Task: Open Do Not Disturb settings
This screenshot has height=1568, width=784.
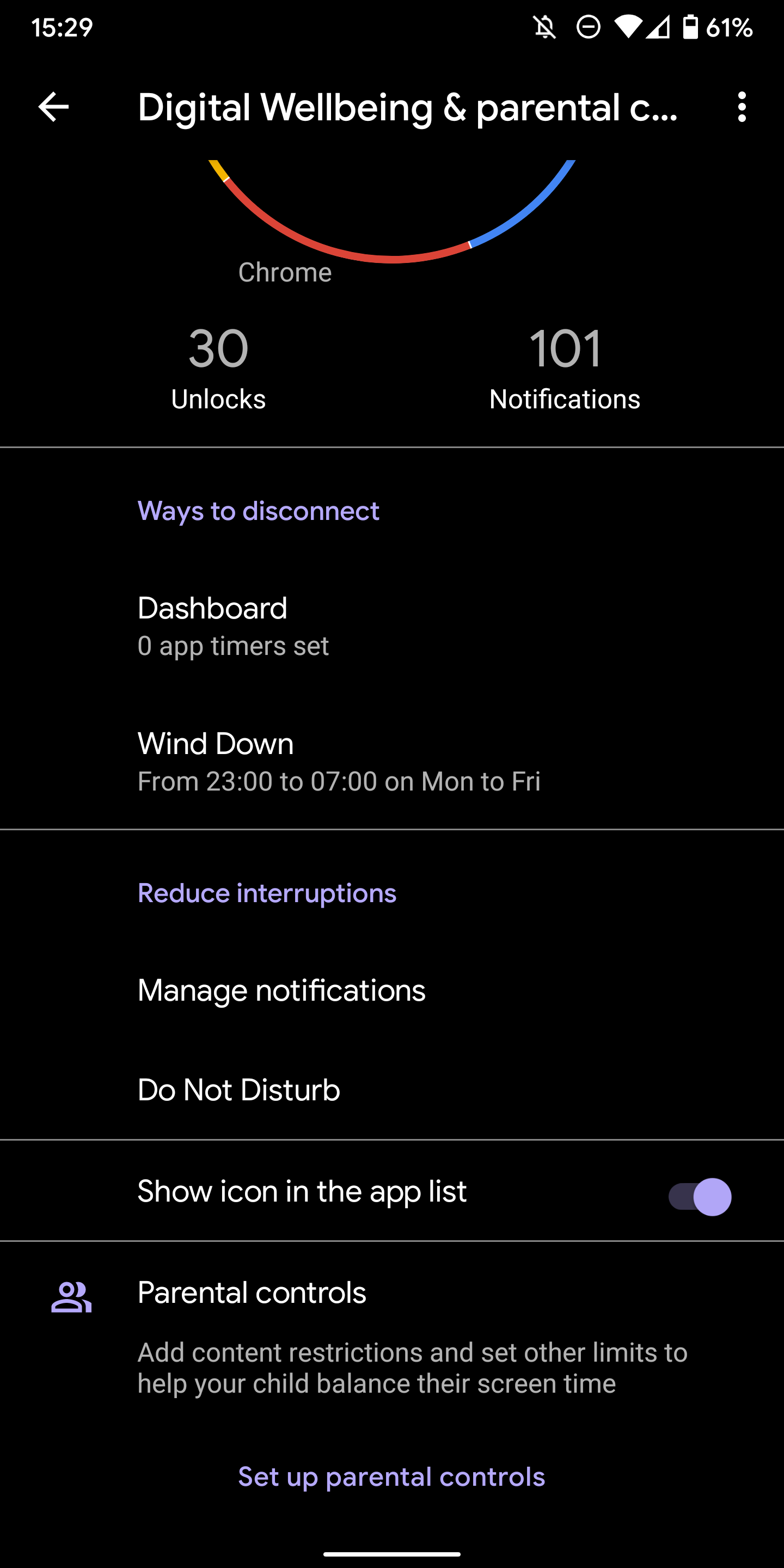Action: click(238, 1089)
